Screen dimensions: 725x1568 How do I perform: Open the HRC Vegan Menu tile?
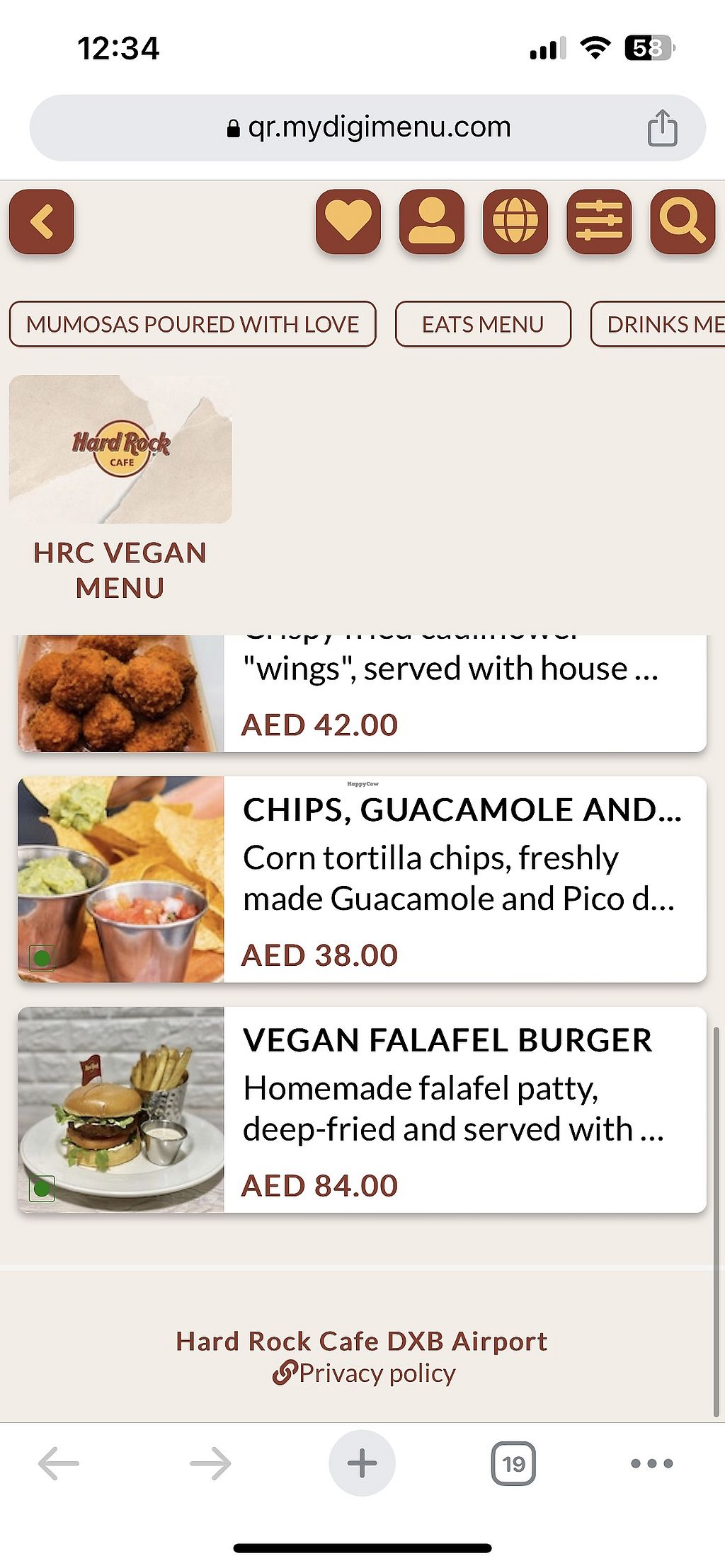120,488
